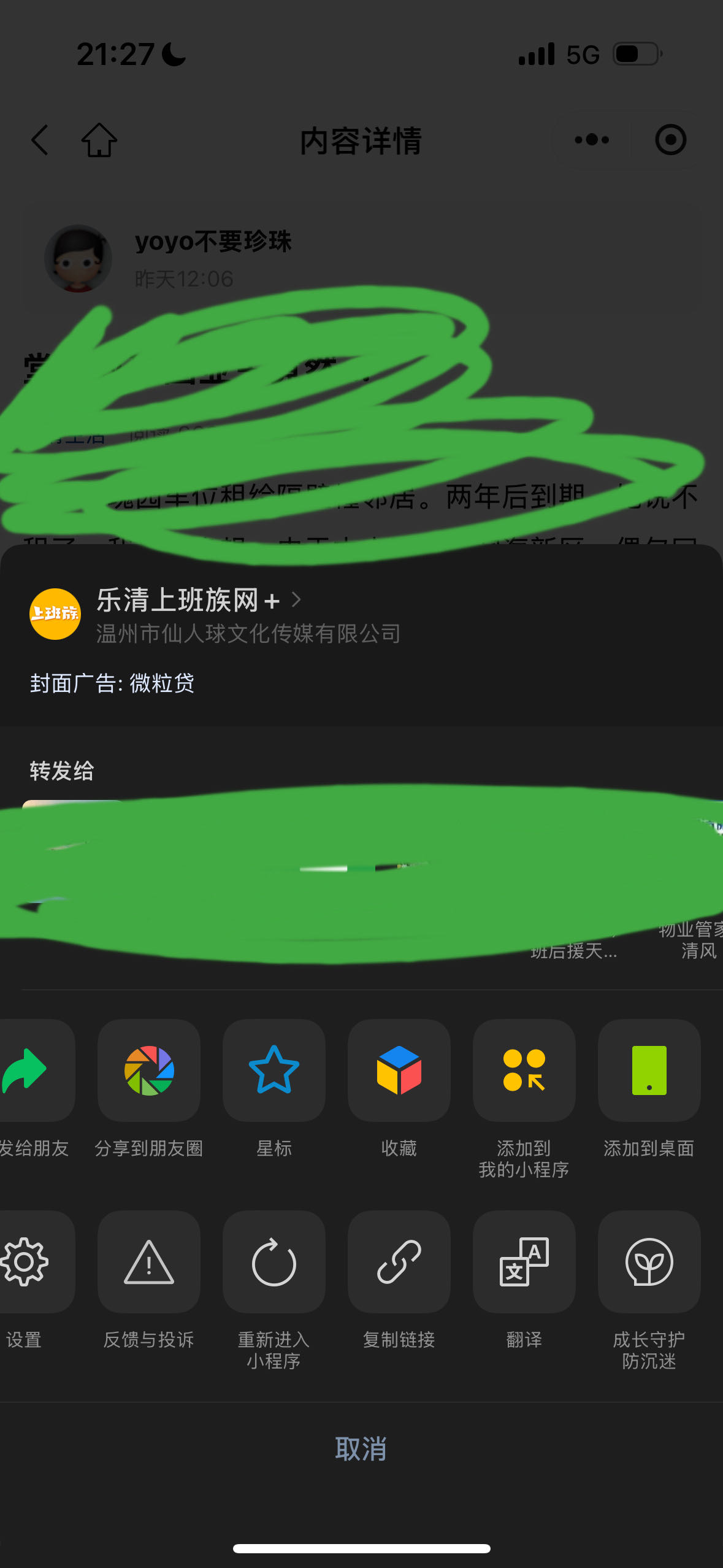Cancel the share sheet (取消)
Screen dimensions: 723x1568
(361, 1449)
